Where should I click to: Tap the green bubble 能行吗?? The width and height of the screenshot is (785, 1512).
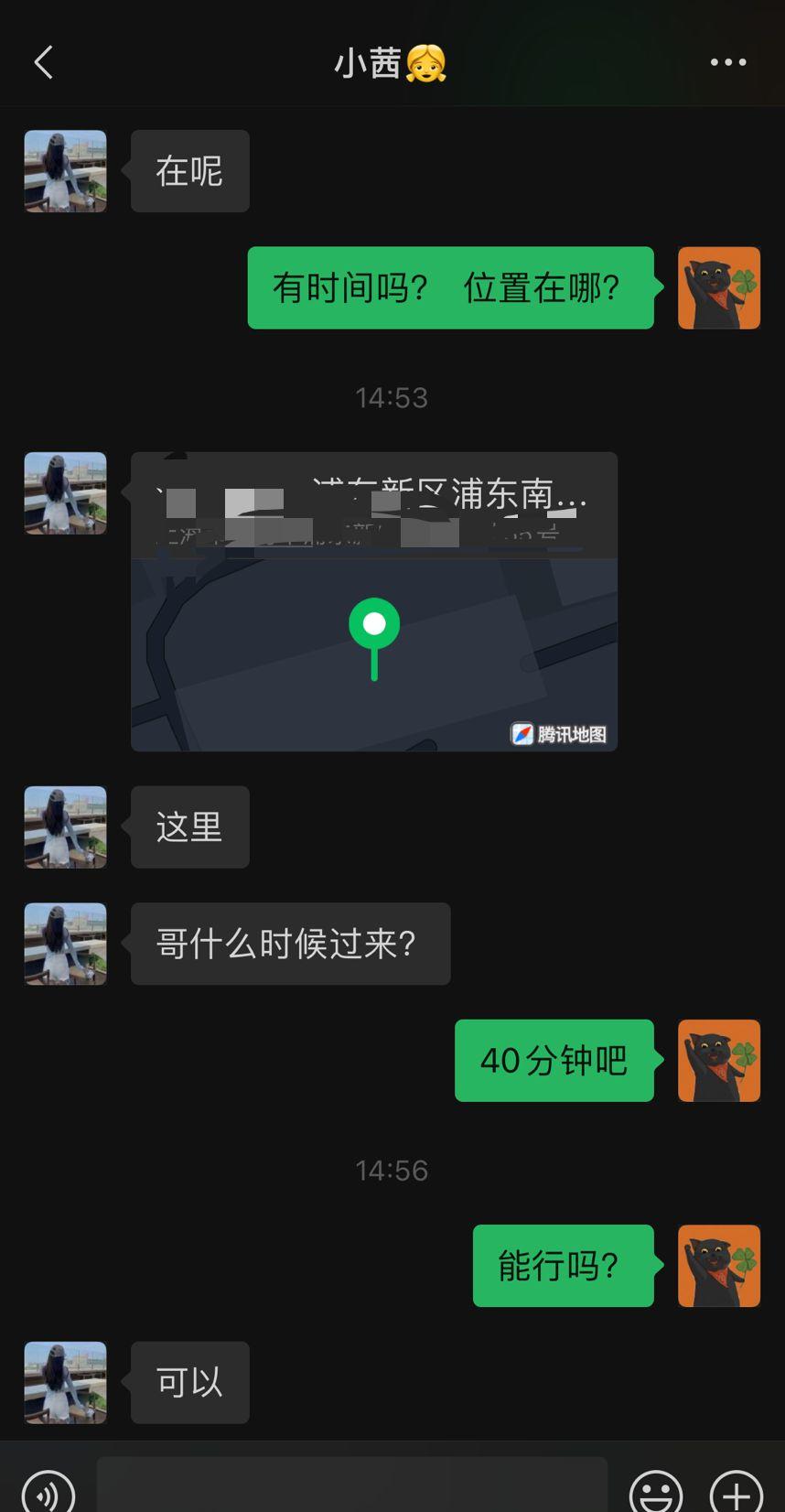pyautogui.click(x=563, y=1267)
